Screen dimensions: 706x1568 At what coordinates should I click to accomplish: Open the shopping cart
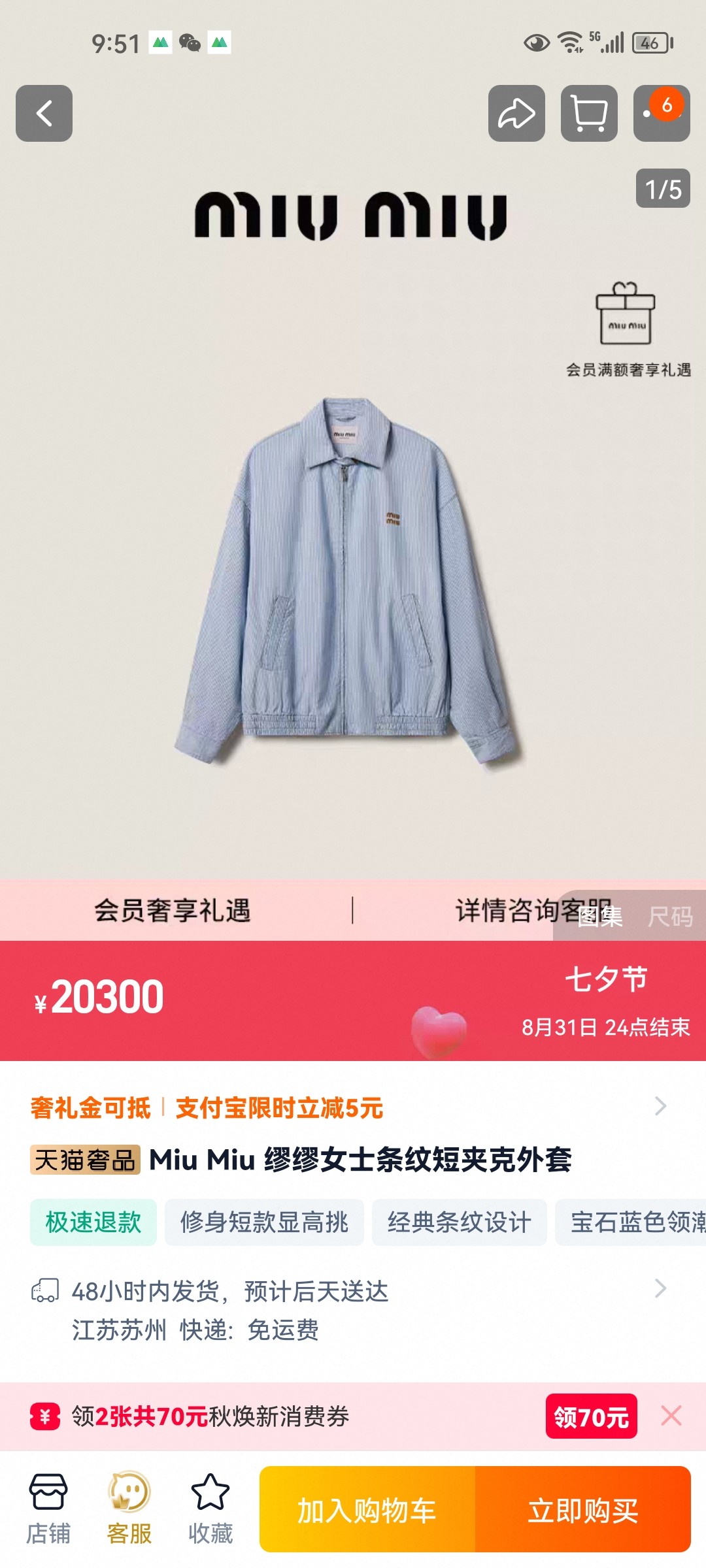[589, 113]
